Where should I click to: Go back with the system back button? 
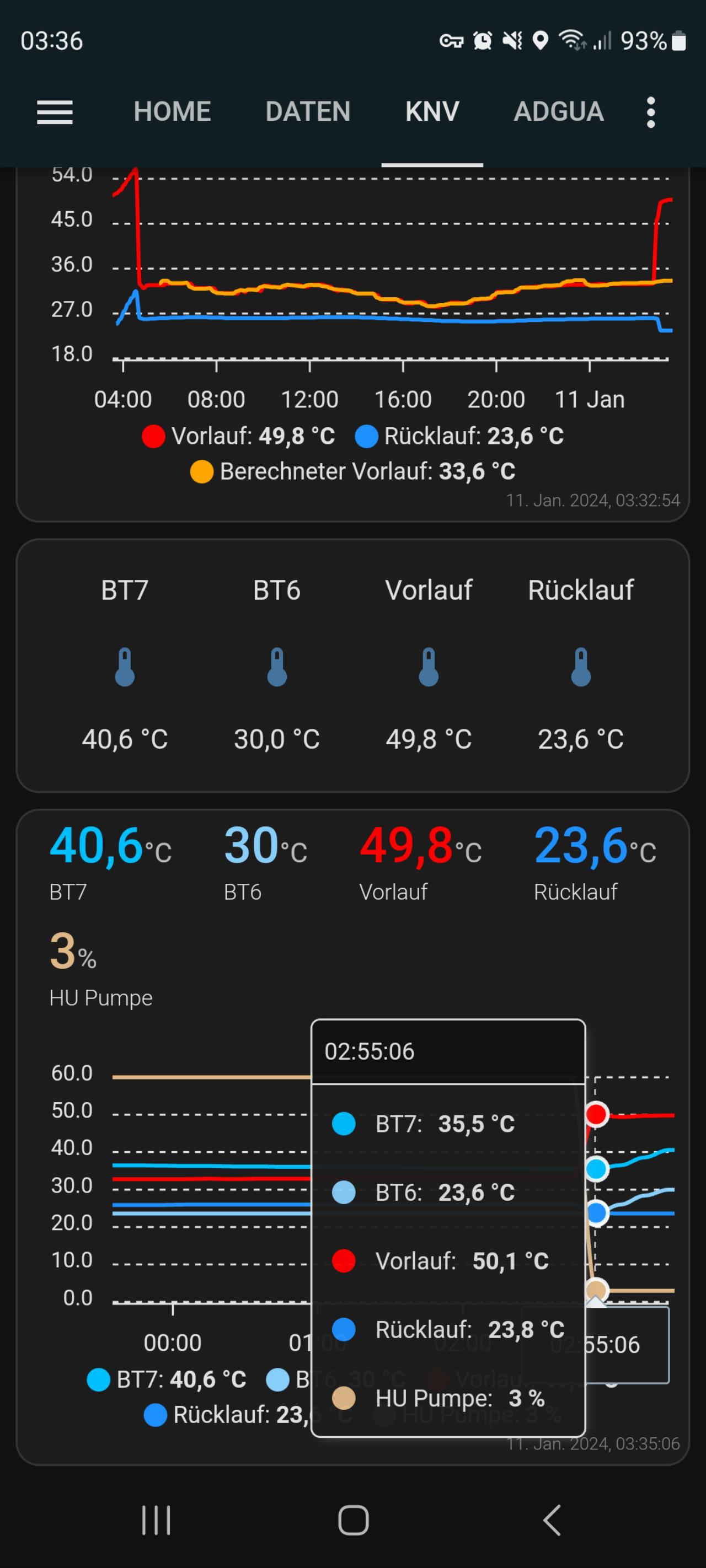(551, 1520)
